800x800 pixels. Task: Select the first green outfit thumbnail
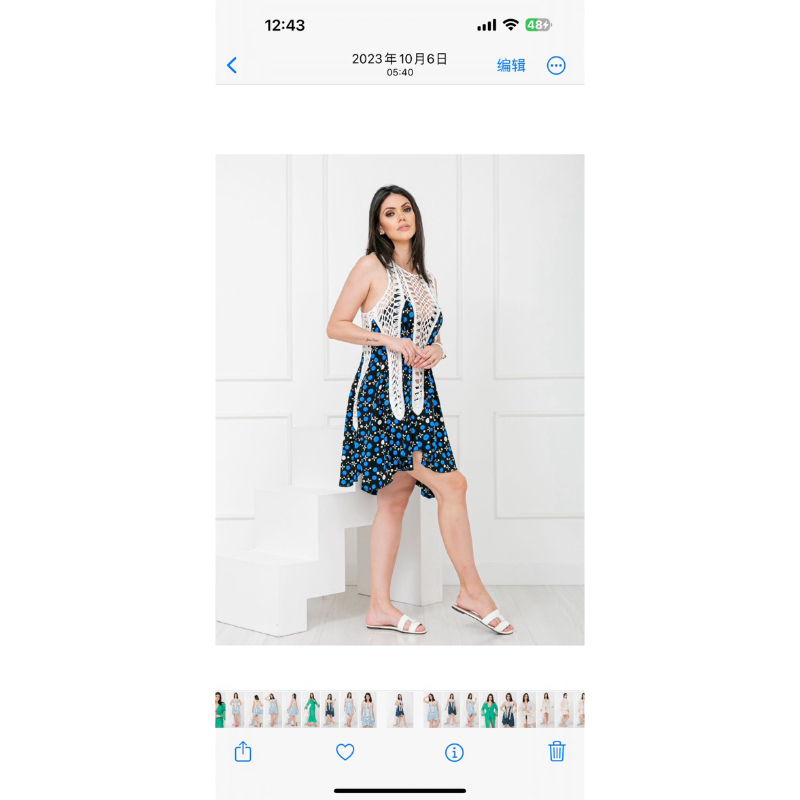click(x=220, y=709)
